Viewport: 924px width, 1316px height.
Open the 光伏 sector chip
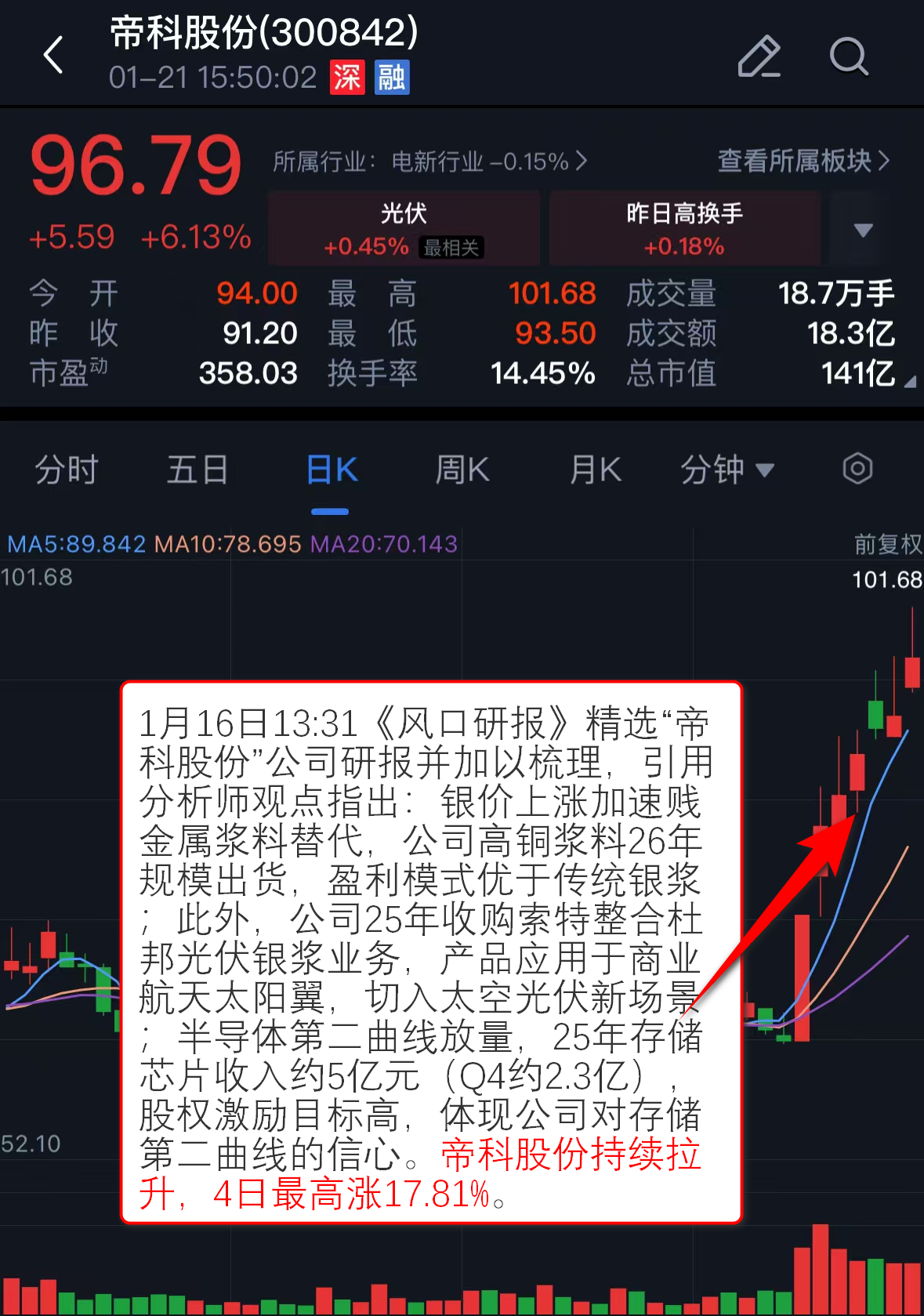(x=404, y=228)
